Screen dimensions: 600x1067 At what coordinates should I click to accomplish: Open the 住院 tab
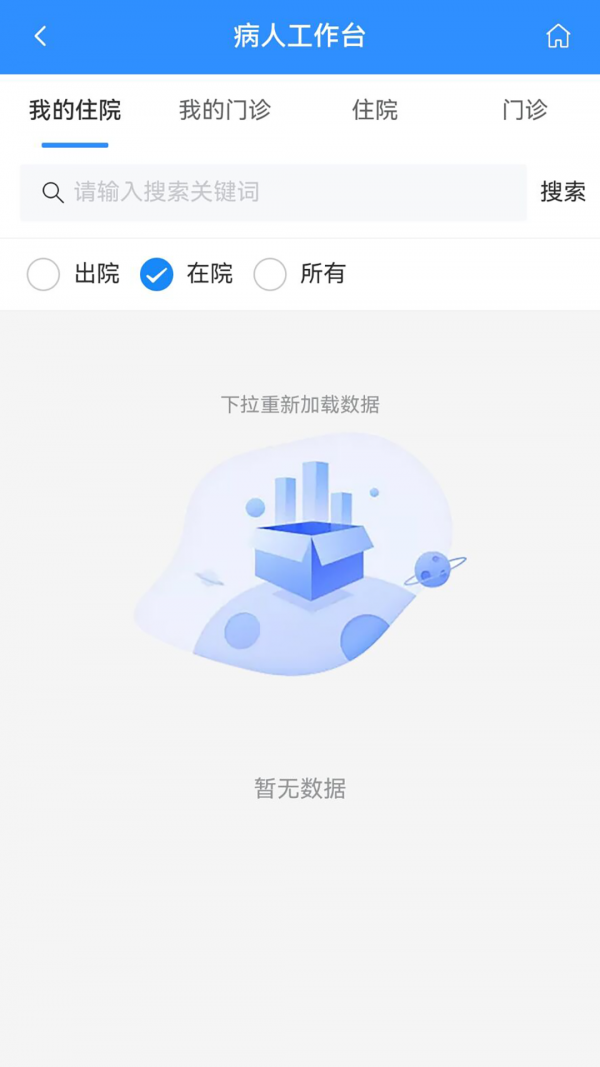click(x=375, y=110)
